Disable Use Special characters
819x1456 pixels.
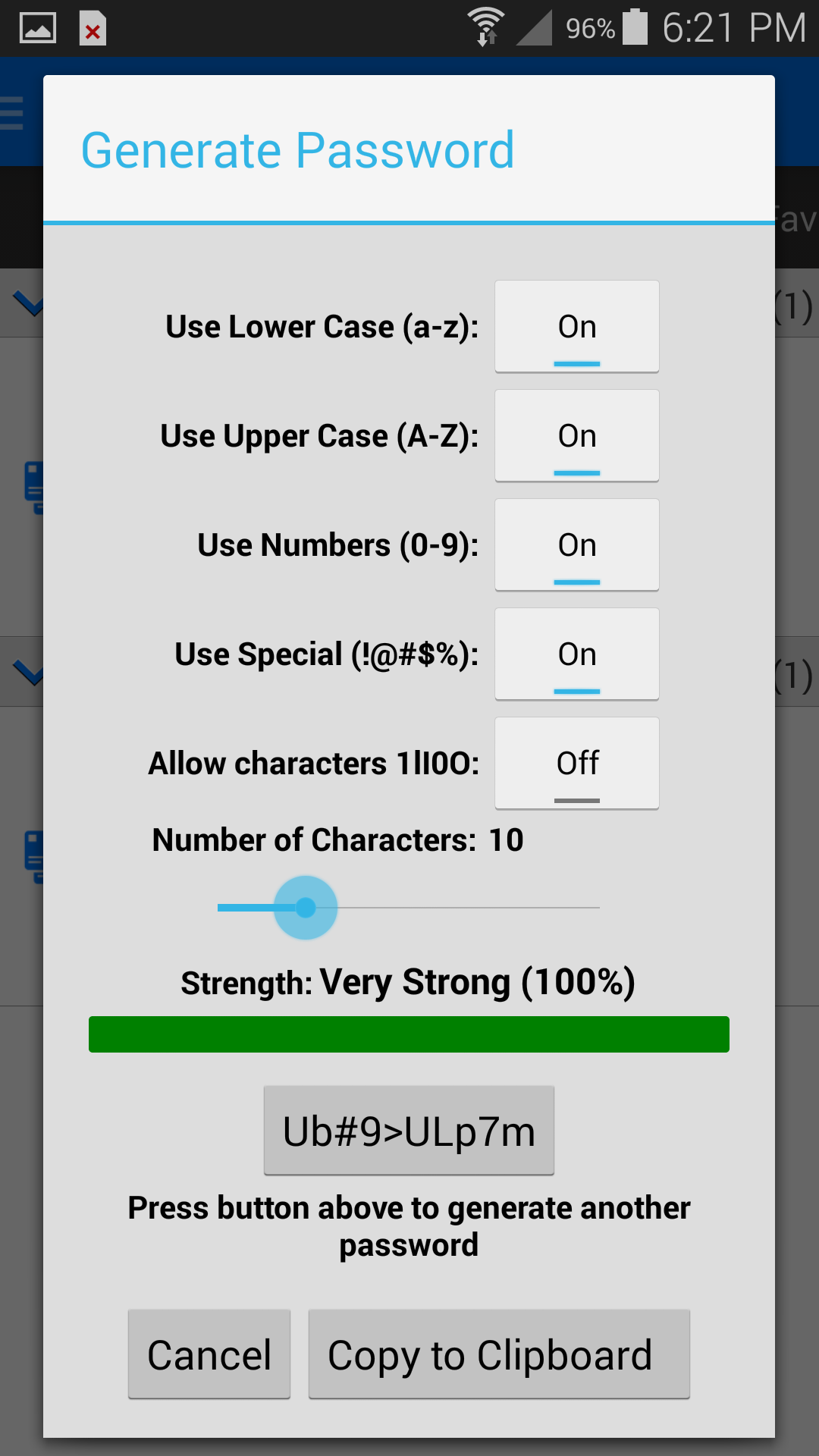click(x=576, y=654)
